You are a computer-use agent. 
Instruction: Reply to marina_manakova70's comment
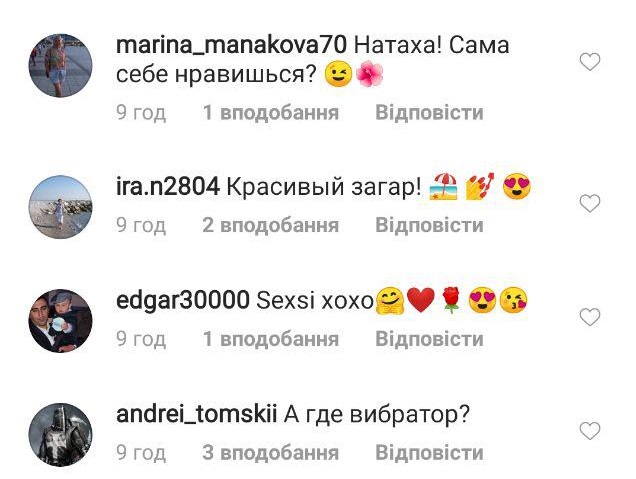(x=429, y=112)
